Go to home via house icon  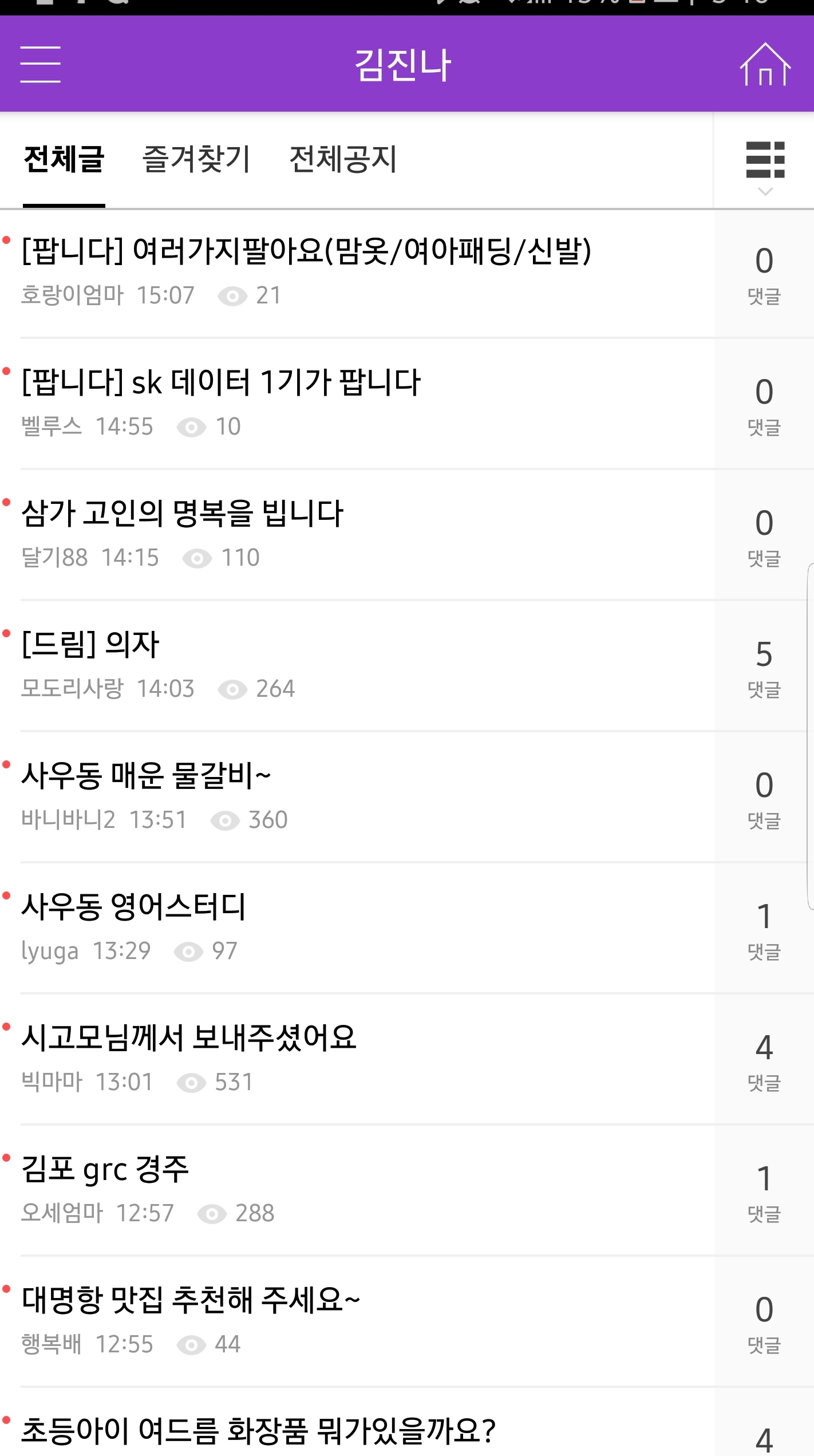(765, 65)
